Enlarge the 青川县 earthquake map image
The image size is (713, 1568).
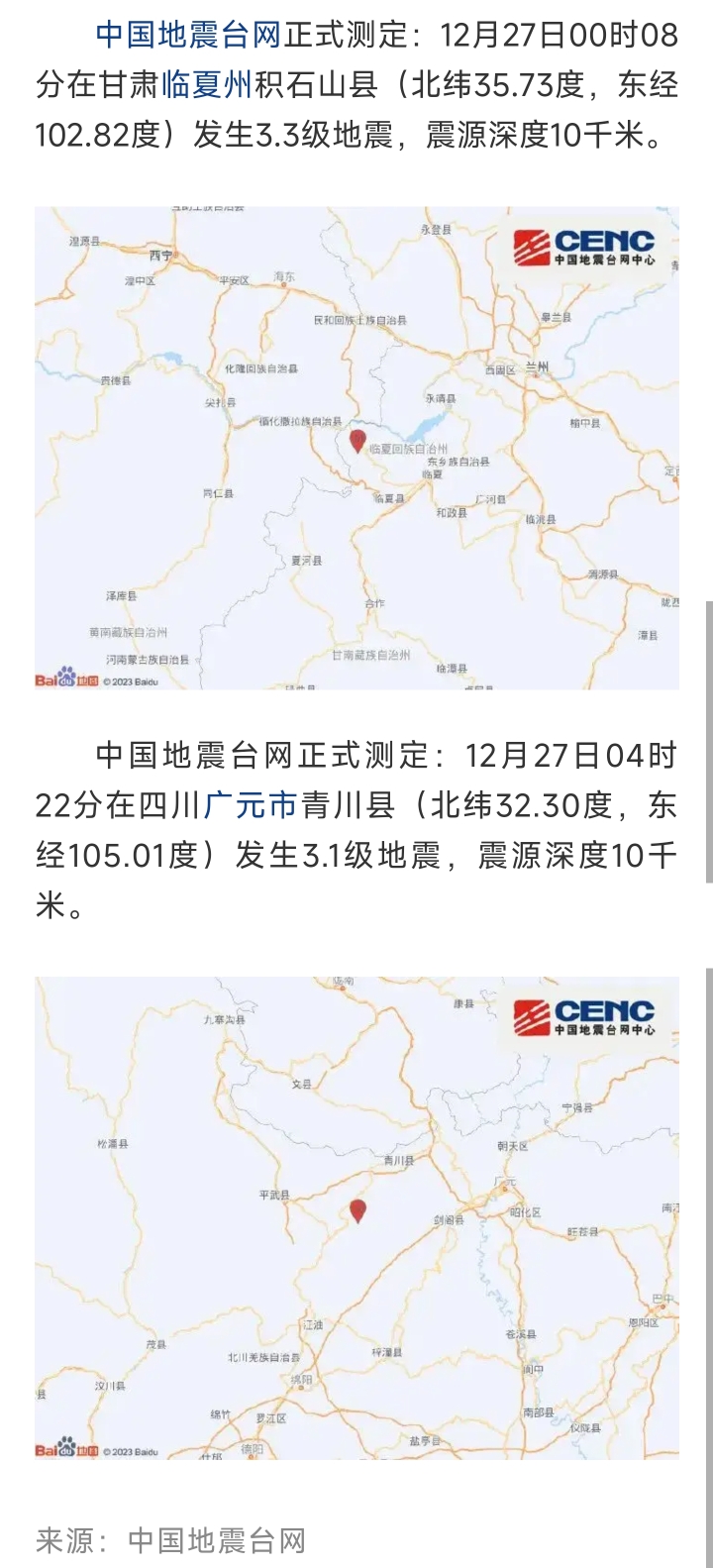click(356, 1217)
